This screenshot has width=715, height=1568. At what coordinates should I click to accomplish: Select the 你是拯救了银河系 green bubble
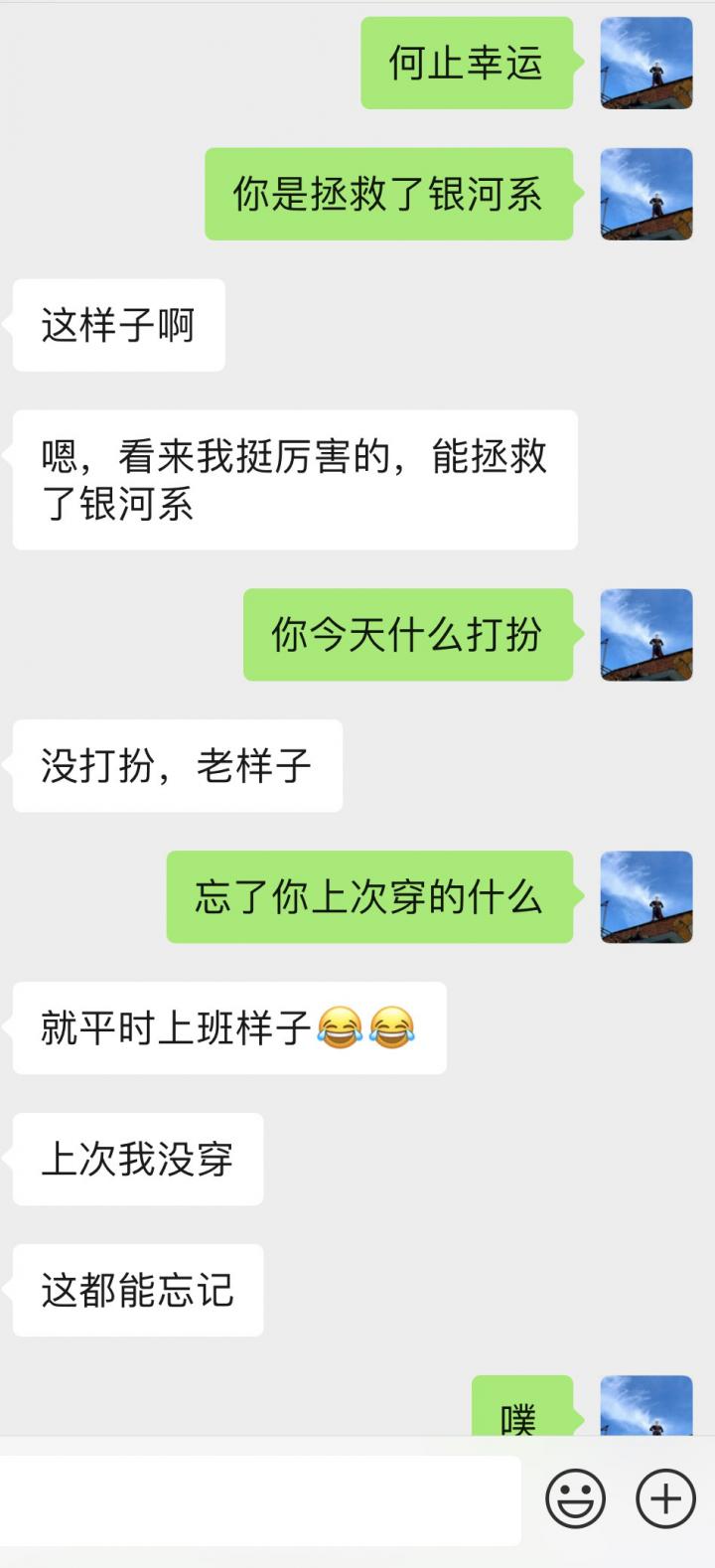[x=389, y=195]
